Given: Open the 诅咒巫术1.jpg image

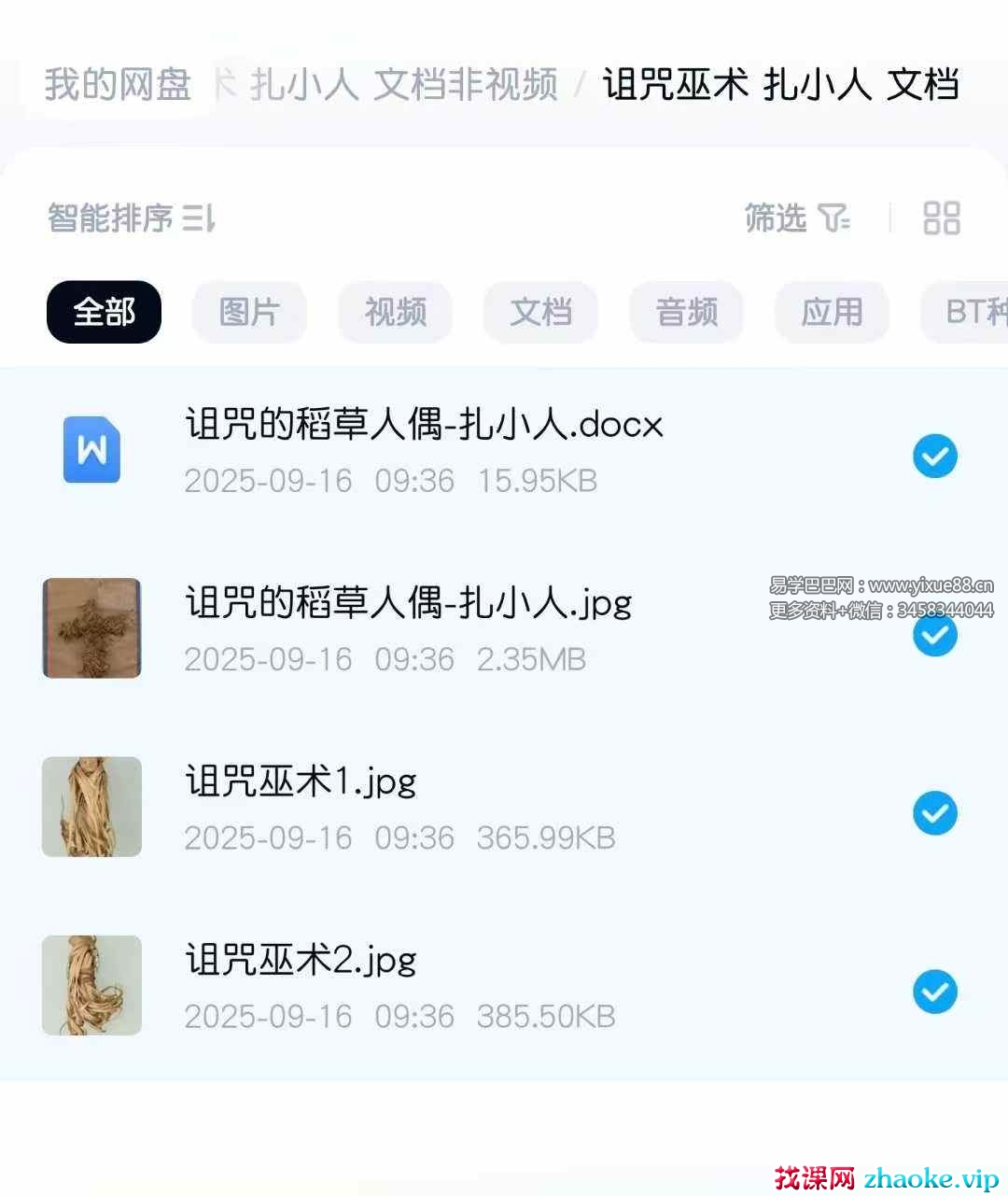Looking at the screenshot, I should (x=301, y=781).
